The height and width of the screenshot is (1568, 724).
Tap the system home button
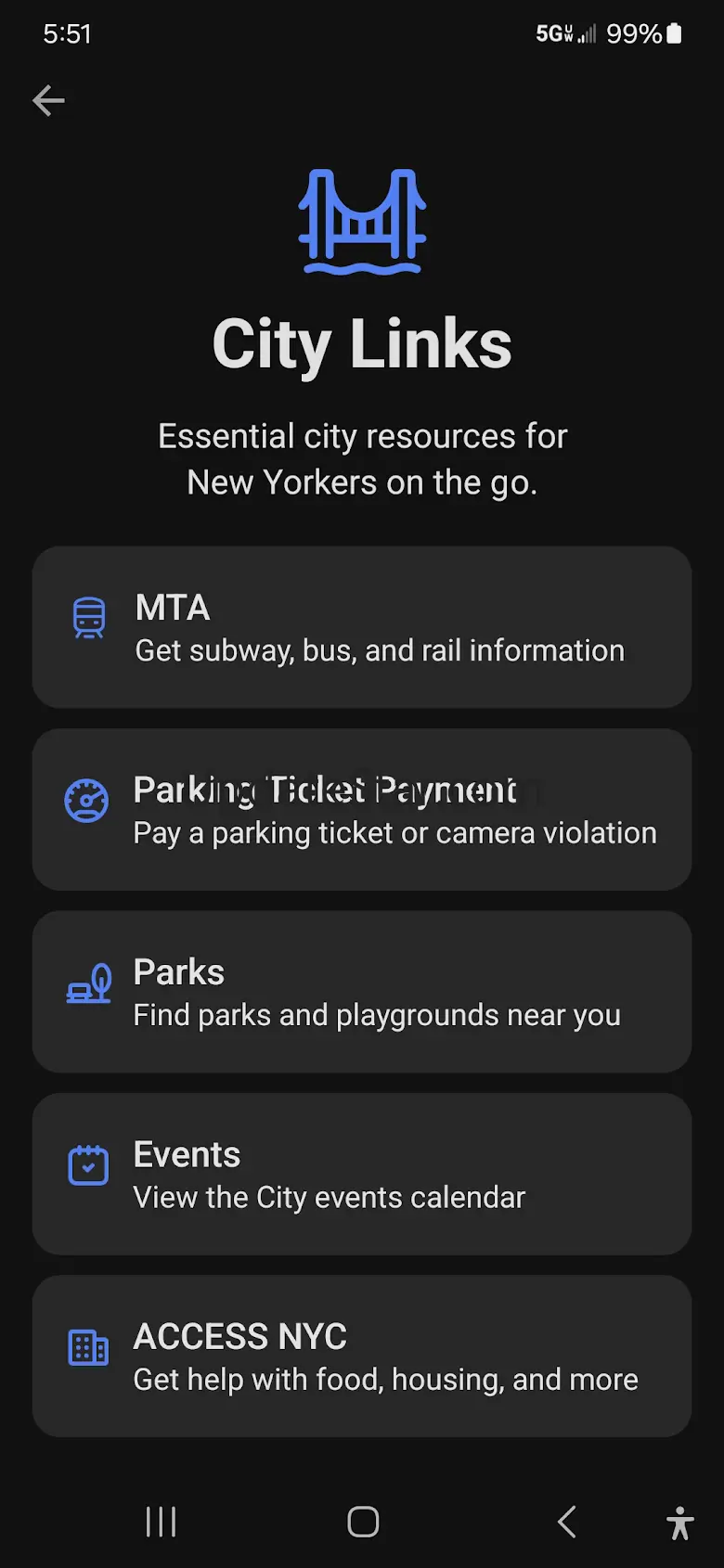(363, 1522)
